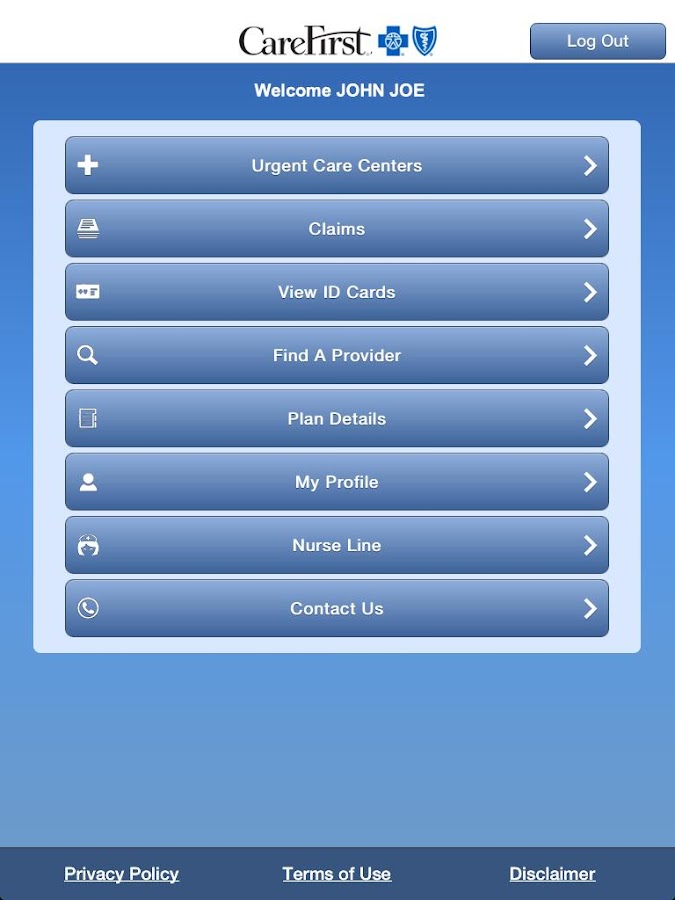Open the Nurse Line option

(x=337, y=545)
